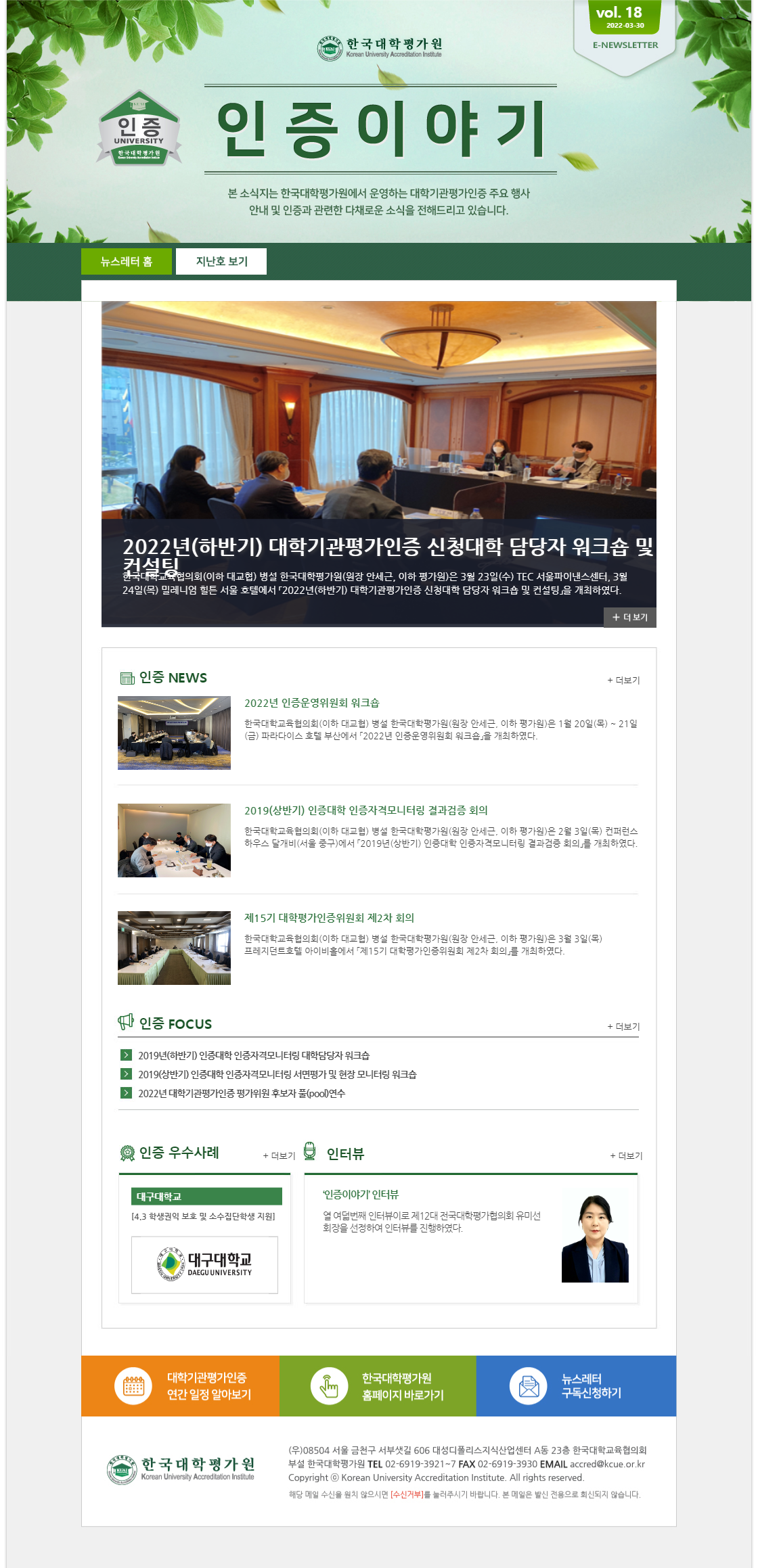Open 더보기 for 인터뷰 section
Viewport: 758px width, 1568px height.
tap(626, 1155)
